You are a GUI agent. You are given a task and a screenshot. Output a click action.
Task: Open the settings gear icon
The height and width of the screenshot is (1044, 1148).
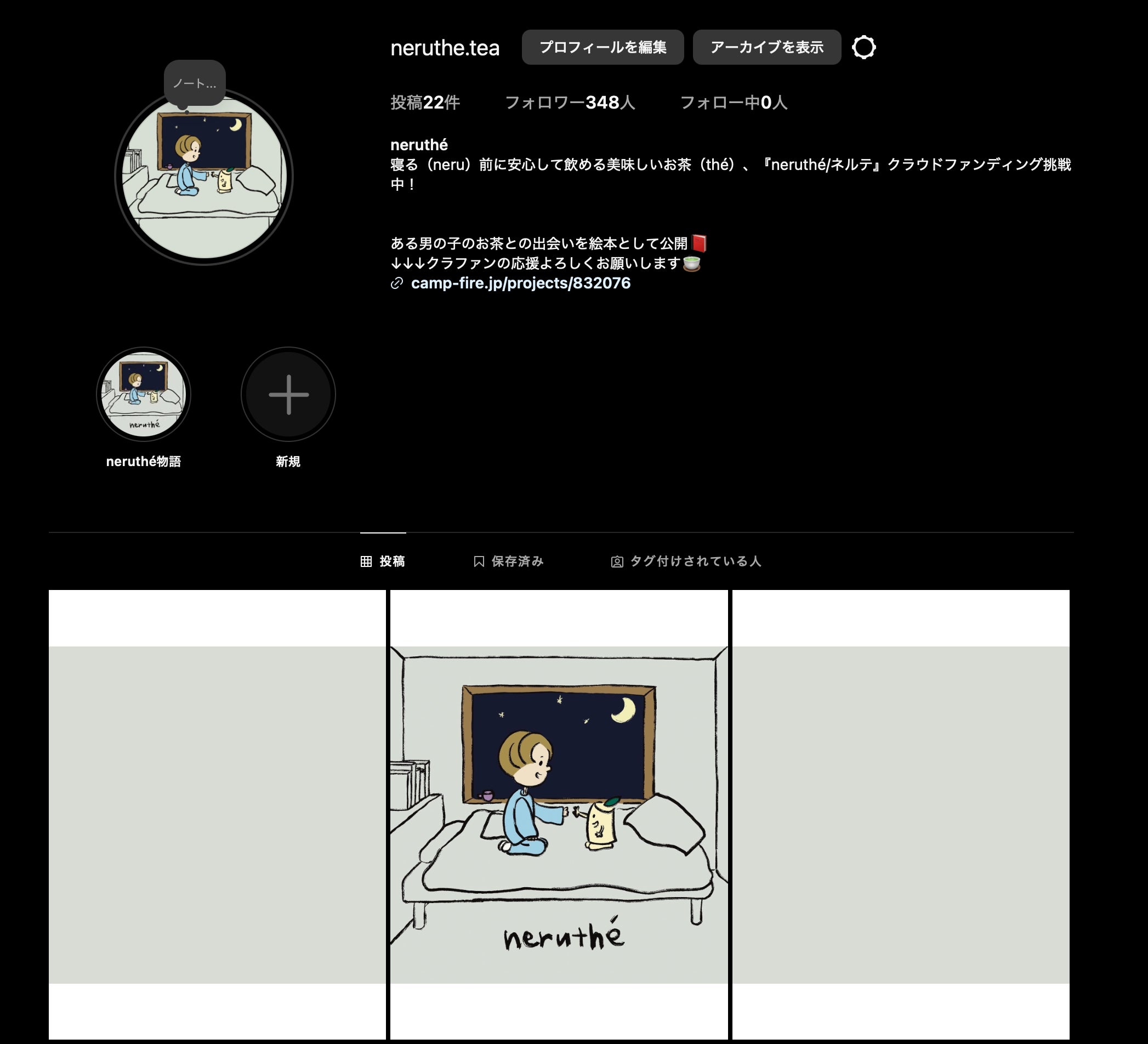(x=863, y=47)
